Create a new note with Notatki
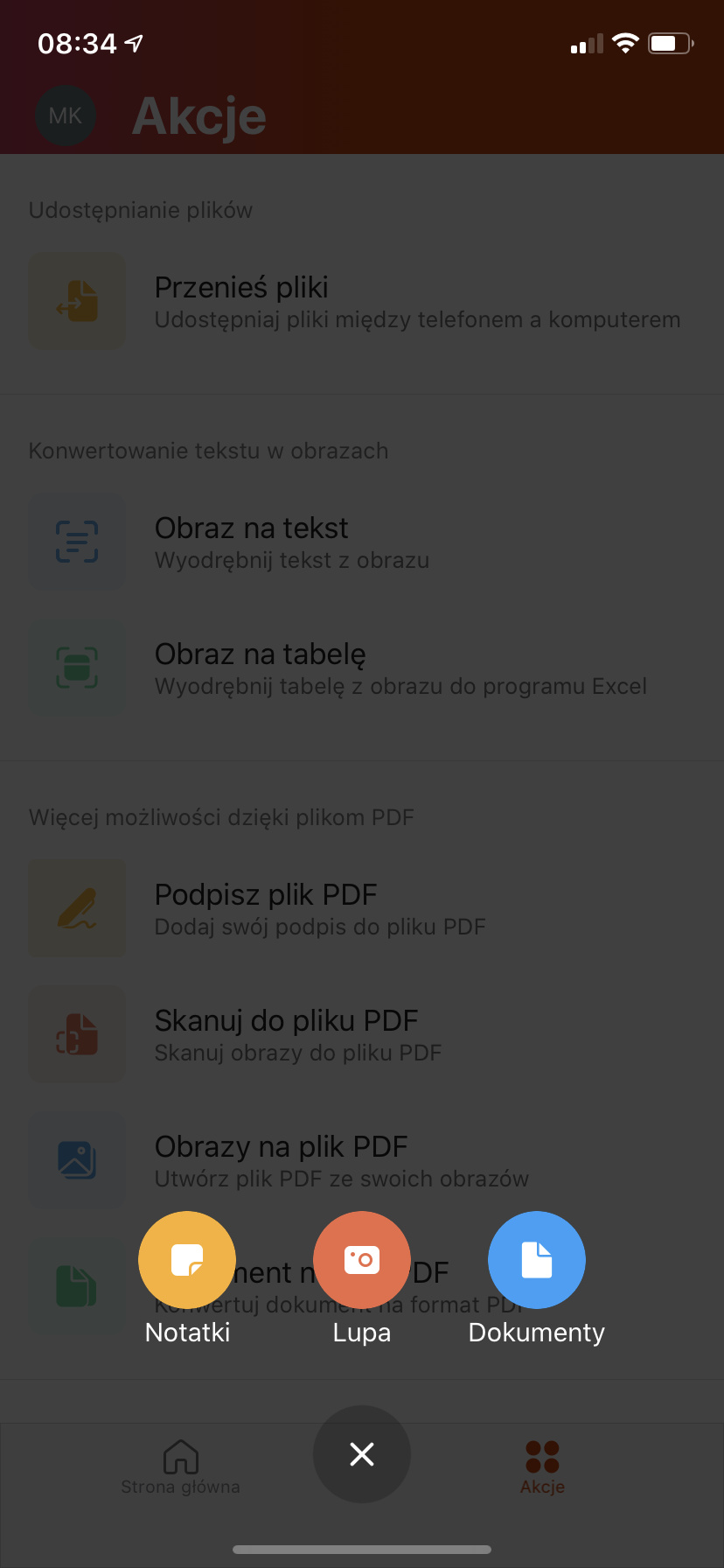 click(187, 1260)
